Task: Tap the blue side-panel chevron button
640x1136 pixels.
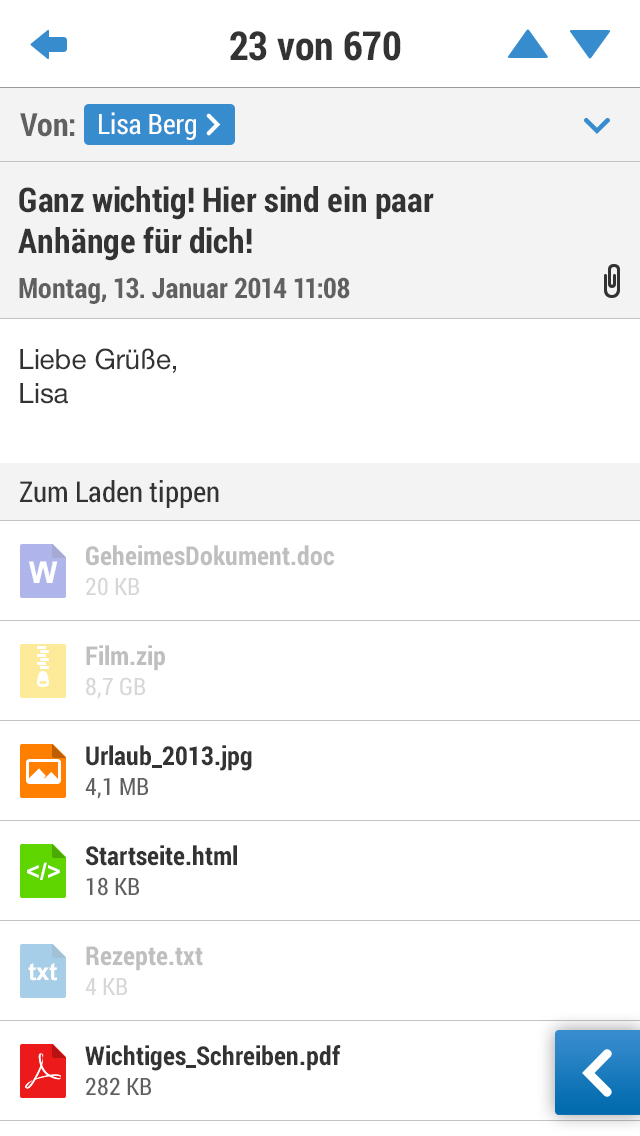Action: click(598, 1072)
